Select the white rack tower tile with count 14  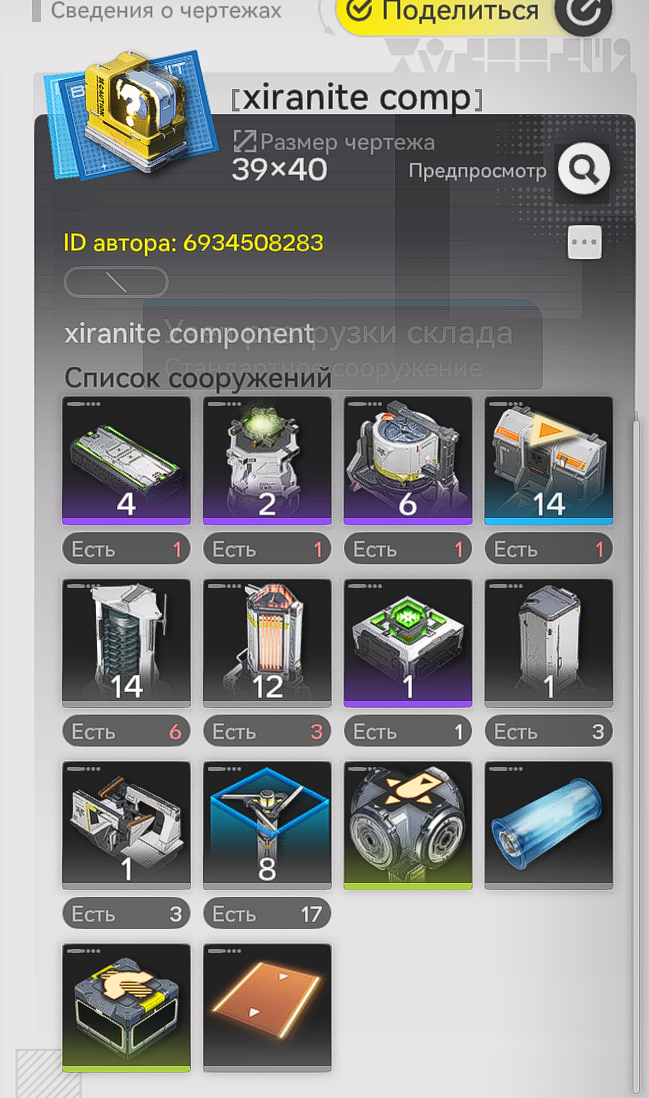(126, 642)
